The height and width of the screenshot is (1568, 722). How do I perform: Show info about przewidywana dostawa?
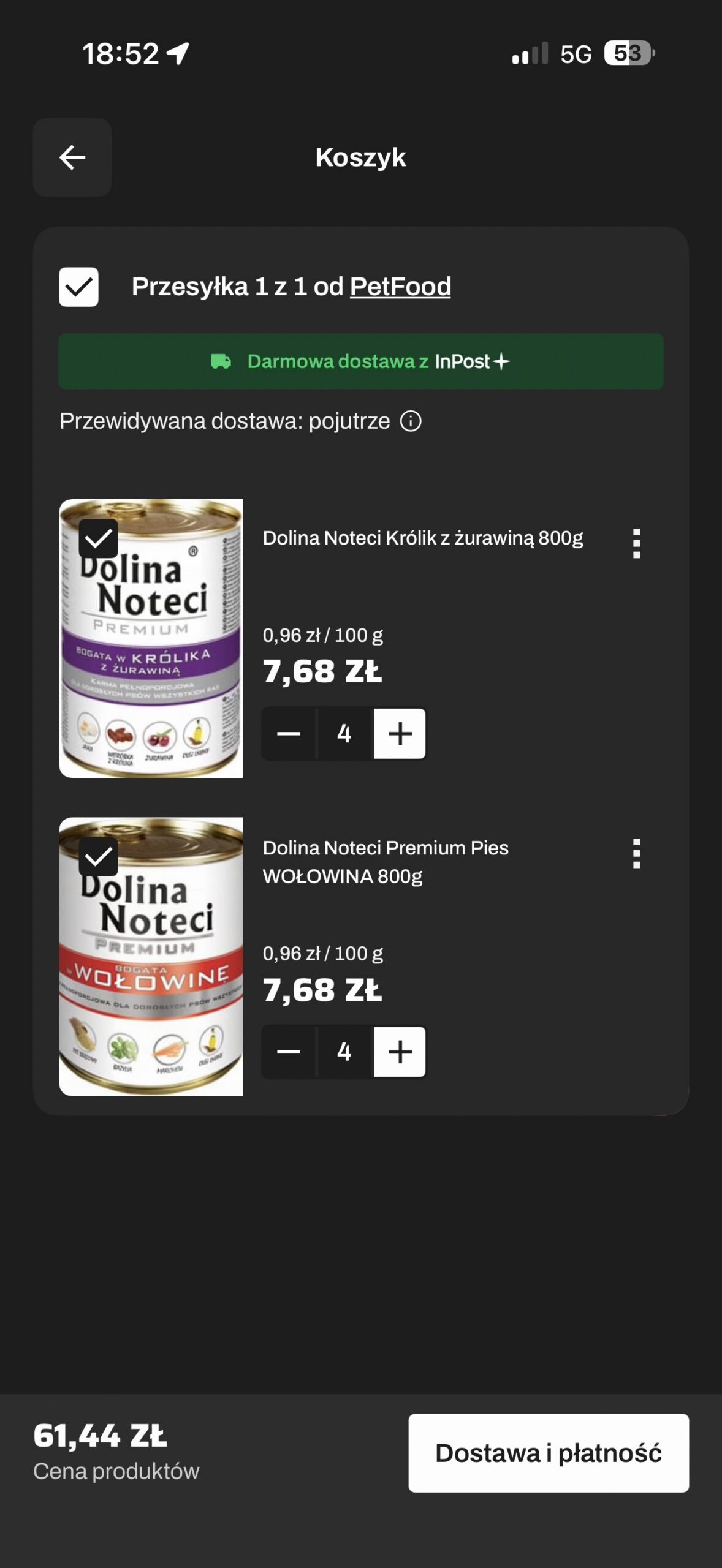(x=411, y=421)
